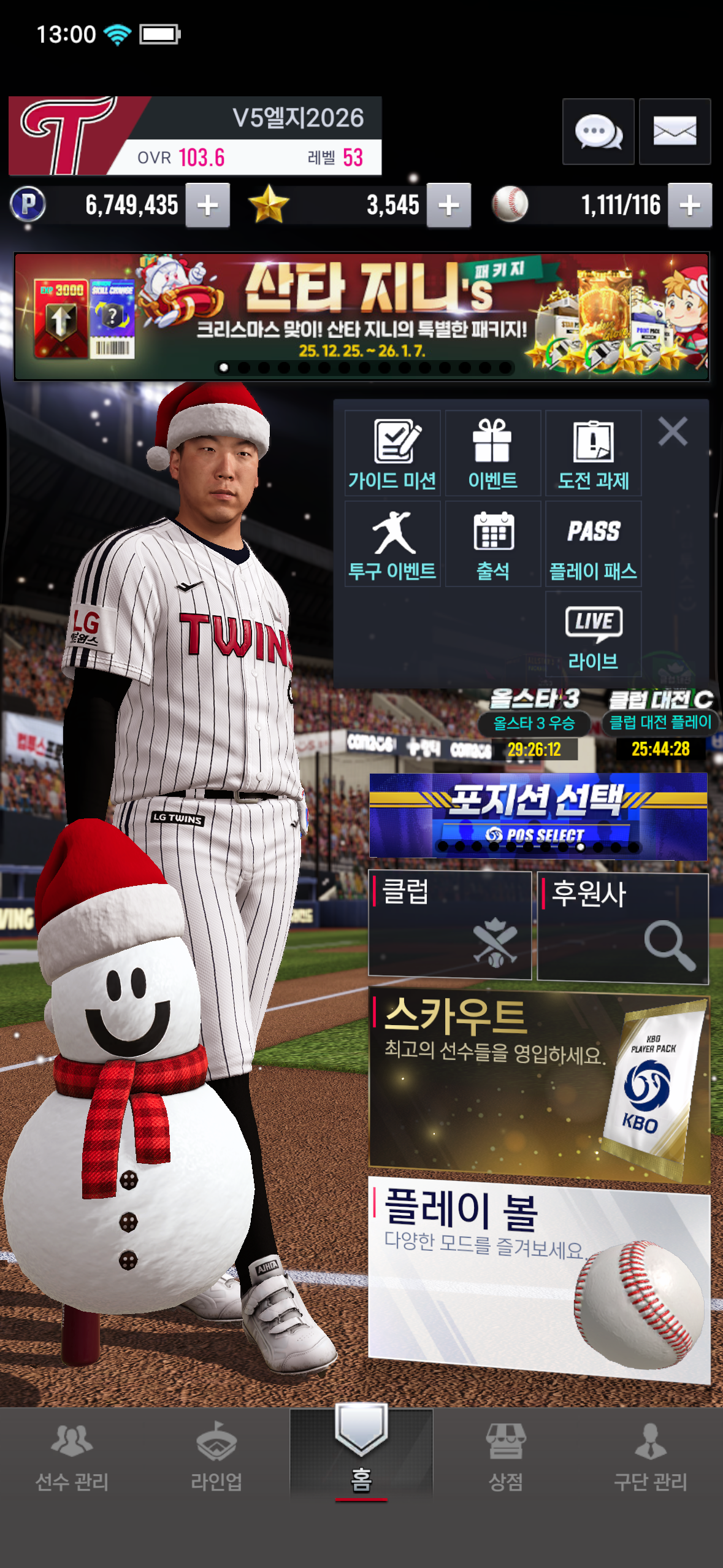Open the 이벤트 gift menu
This screenshot has height=1568, width=723.
pos(492,453)
